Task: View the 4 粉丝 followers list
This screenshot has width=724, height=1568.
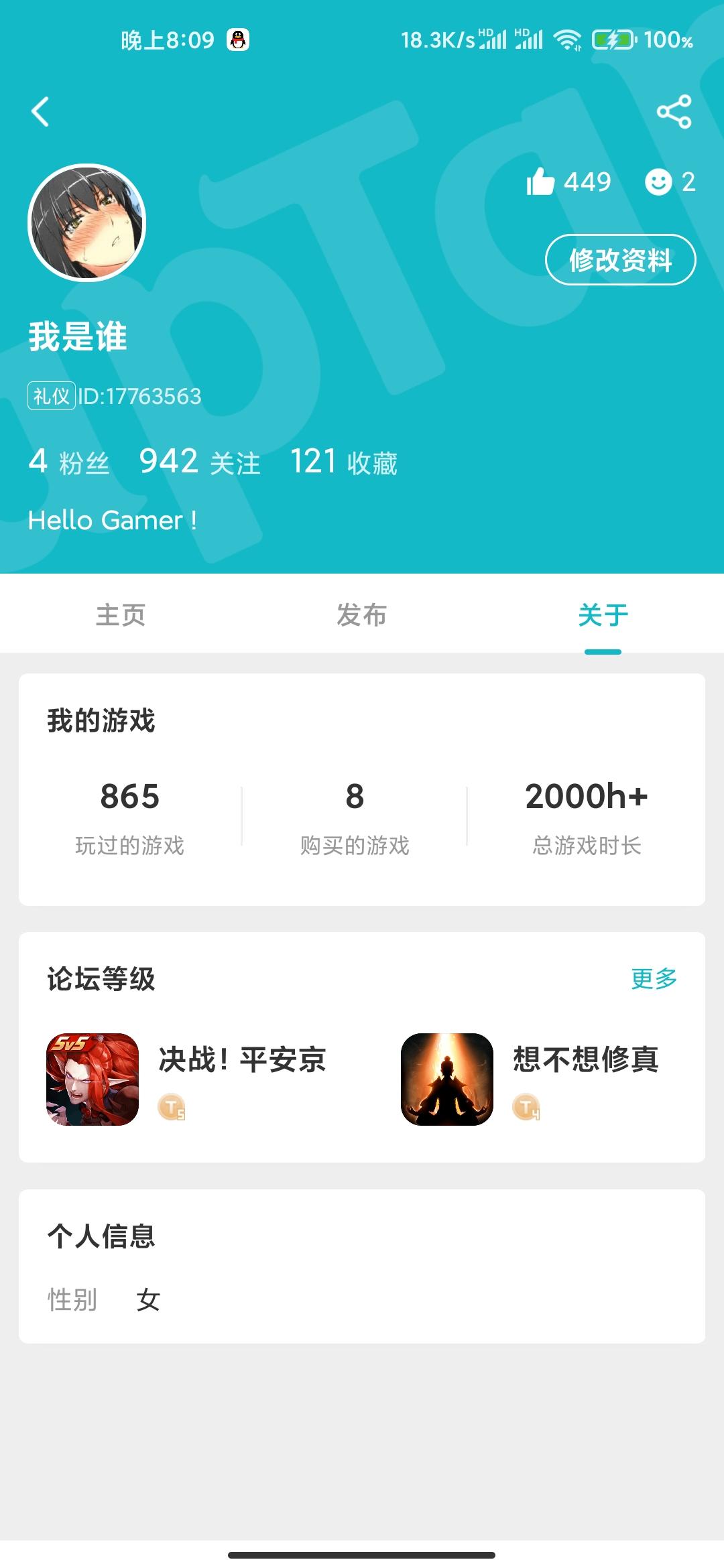Action: [x=69, y=462]
